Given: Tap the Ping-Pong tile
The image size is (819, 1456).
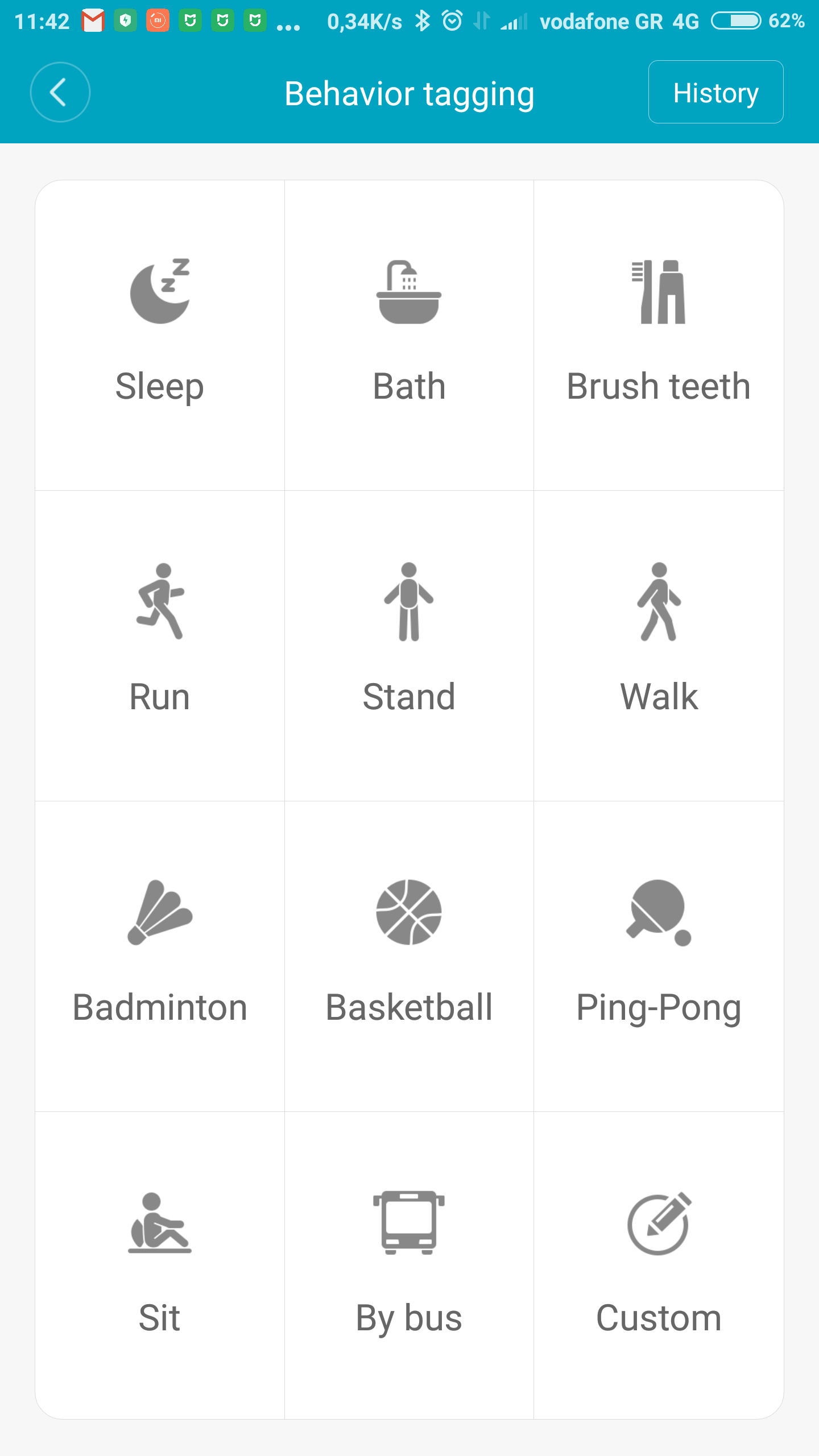Looking at the screenshot, I should (x=659, y=957).
